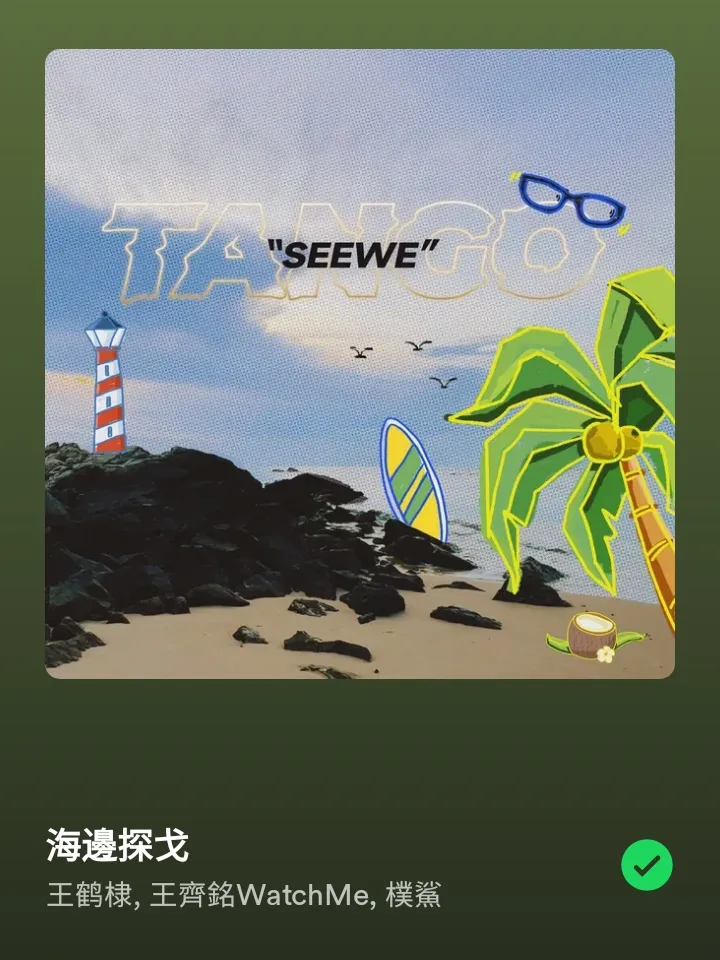
Task: Tap the green checkmark to remove saved song
Action: [646, 865]
